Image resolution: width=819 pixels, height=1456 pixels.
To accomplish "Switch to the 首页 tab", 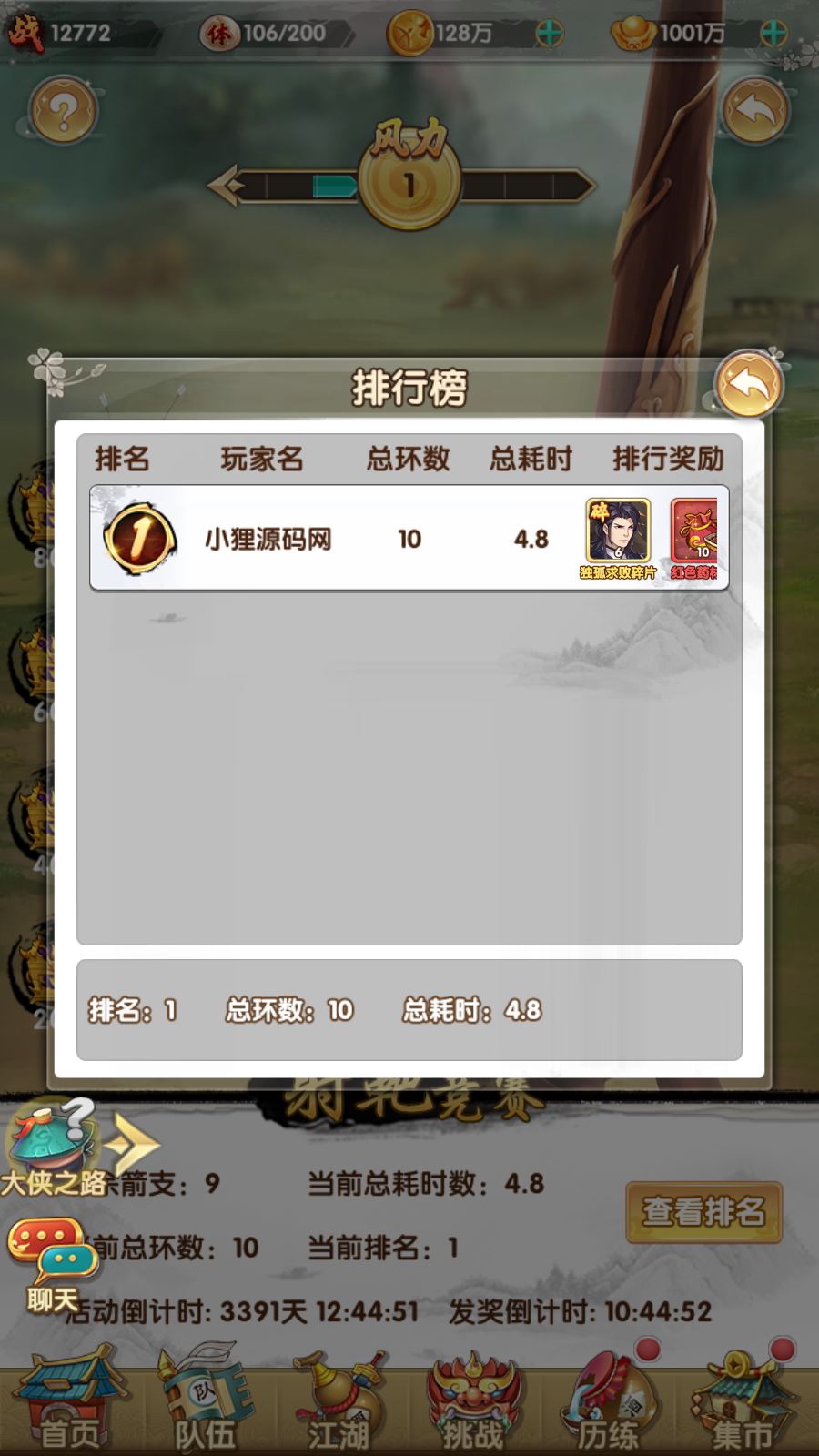I will coord(69,1406).
